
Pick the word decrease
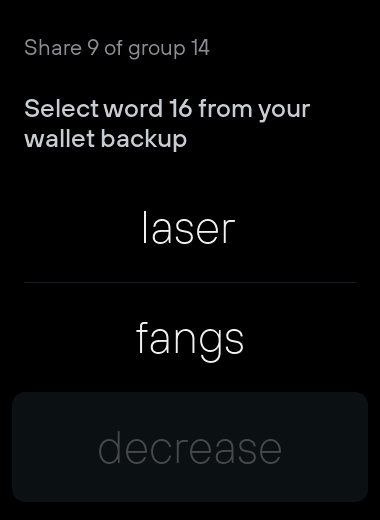pos(190,447)
